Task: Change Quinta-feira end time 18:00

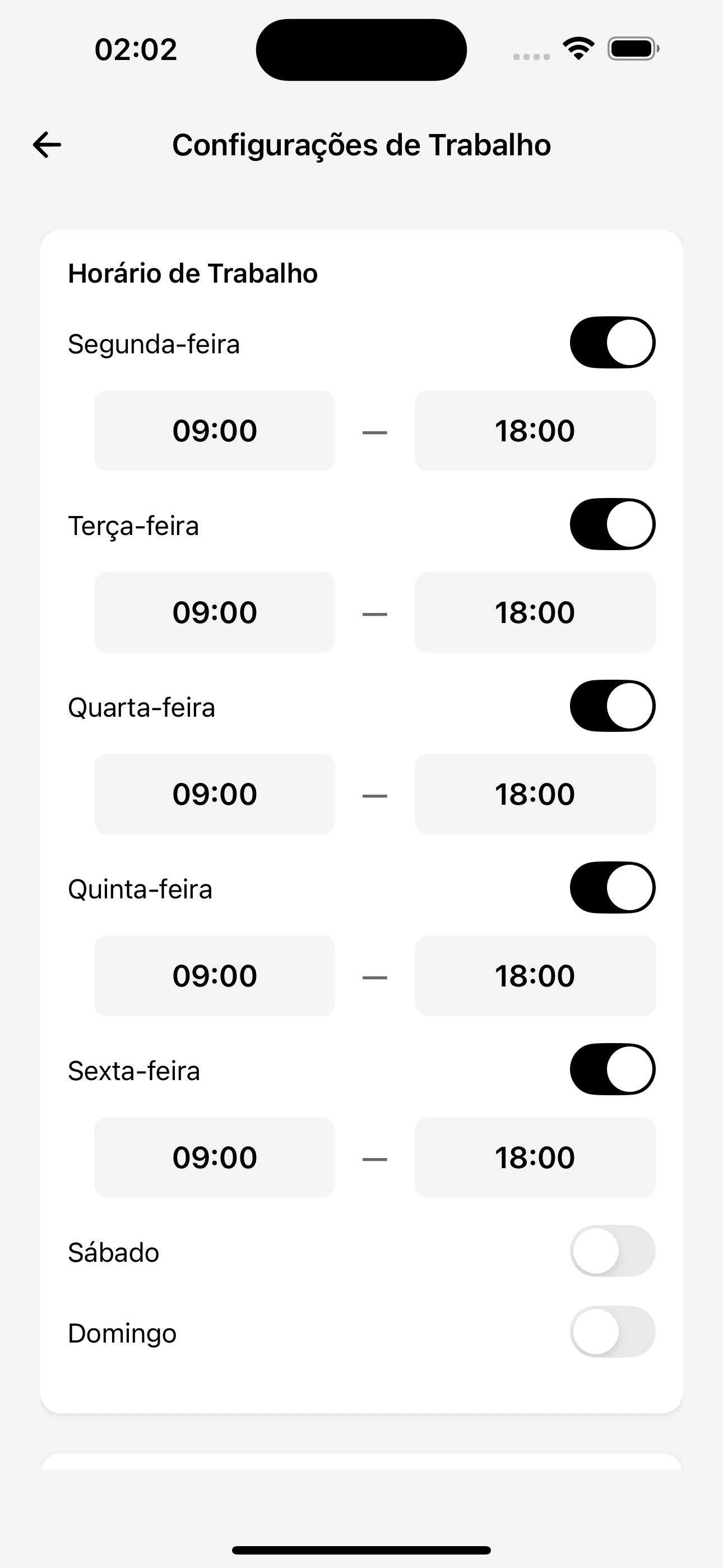Action: tap(535, 976)
